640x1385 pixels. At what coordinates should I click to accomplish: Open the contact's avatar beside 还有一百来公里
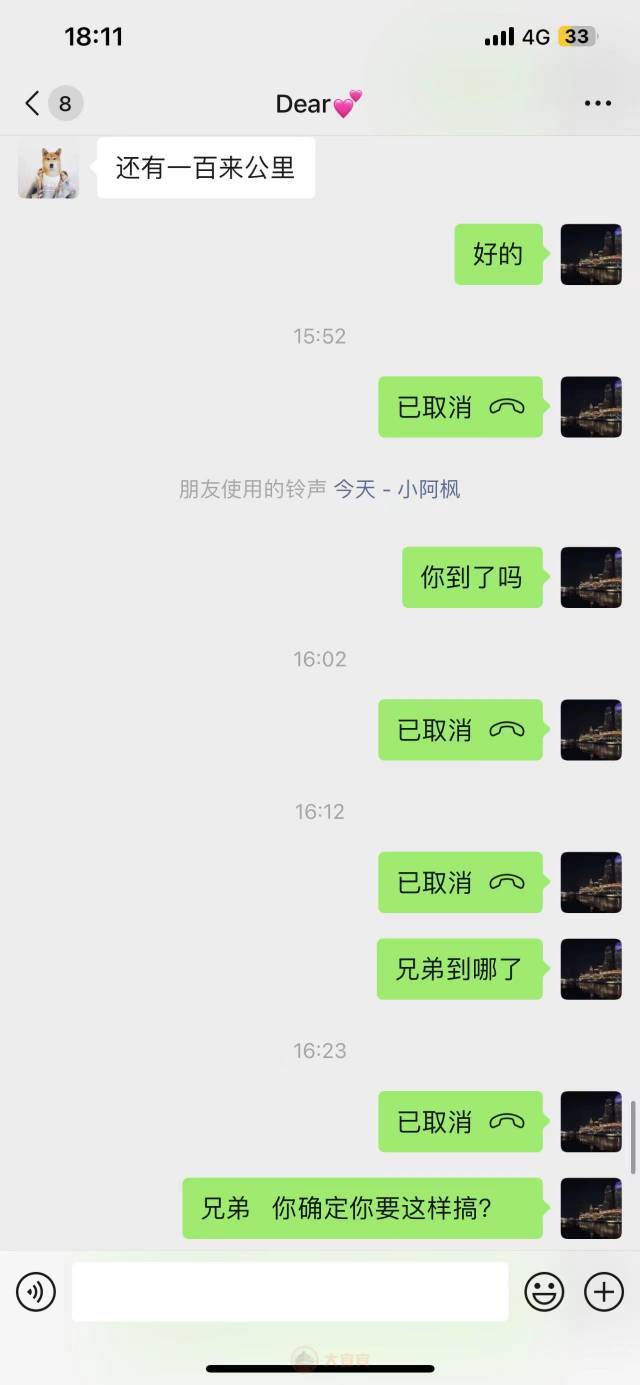[x=48, y=169]
